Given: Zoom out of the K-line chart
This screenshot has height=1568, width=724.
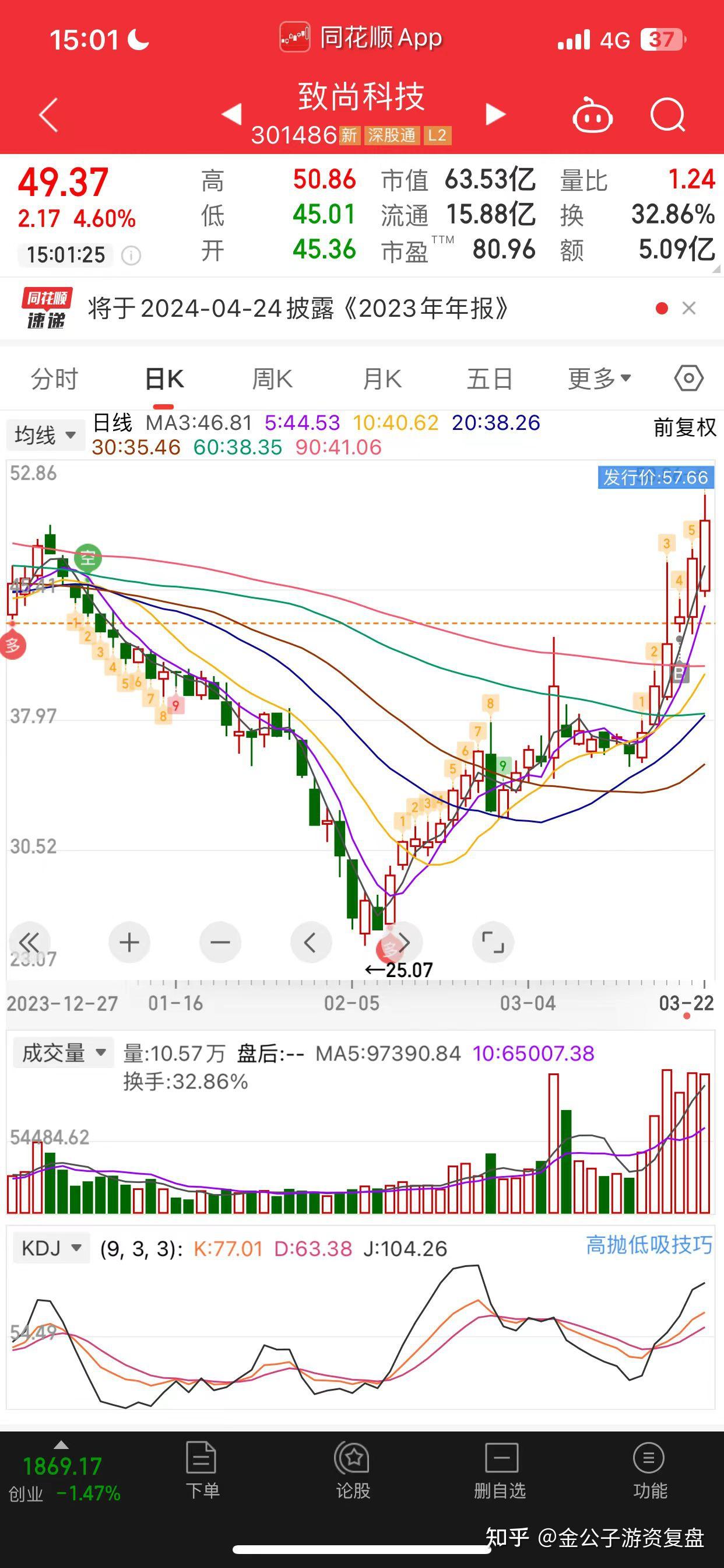Looking at the screenshot, I should 220,942.
